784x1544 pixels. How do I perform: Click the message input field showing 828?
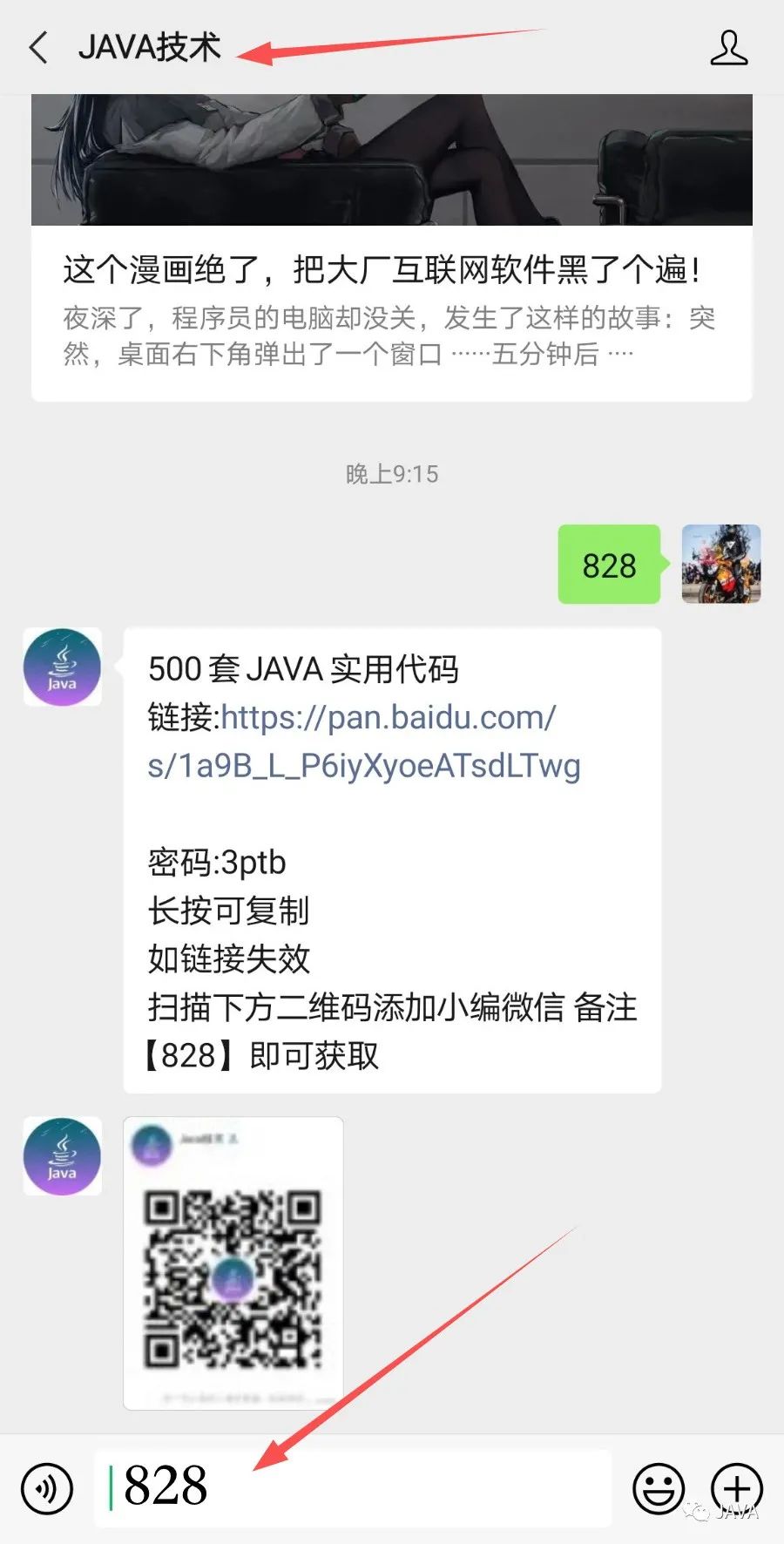coord(348,1489)
